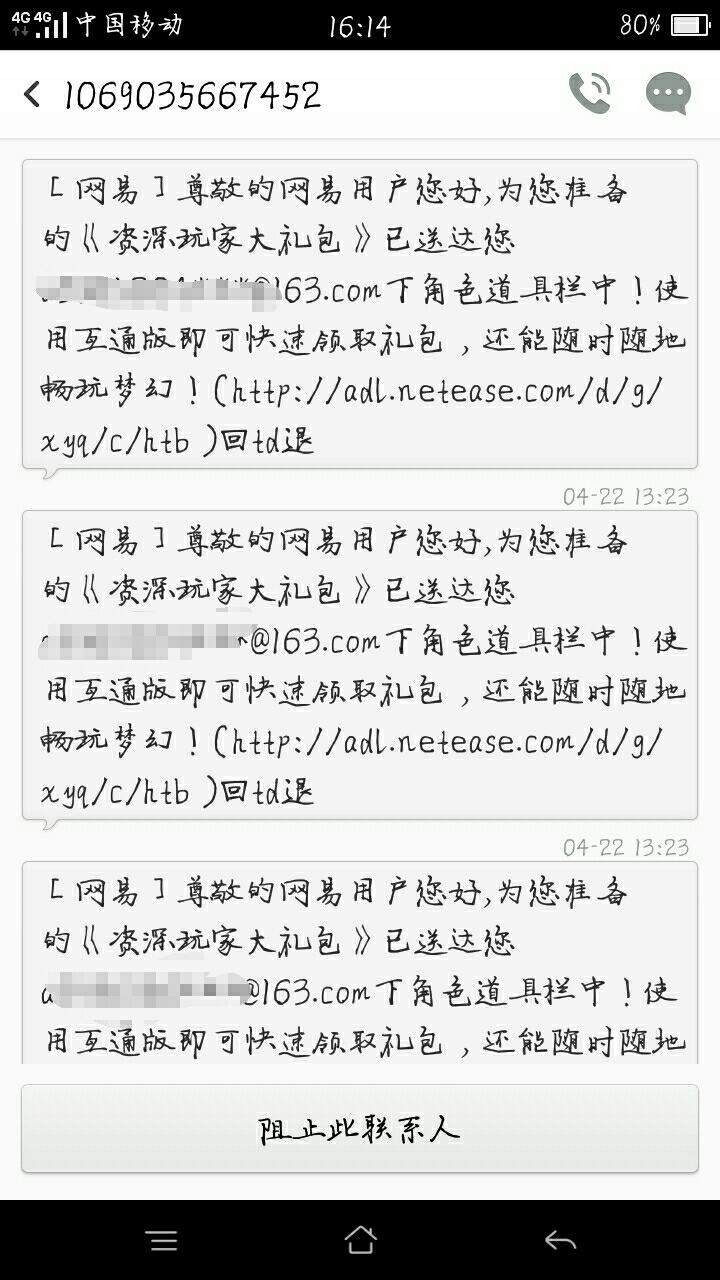This screenshot has width=720, height=1280.
Task: Go to the home screen
Action: 360,1240
